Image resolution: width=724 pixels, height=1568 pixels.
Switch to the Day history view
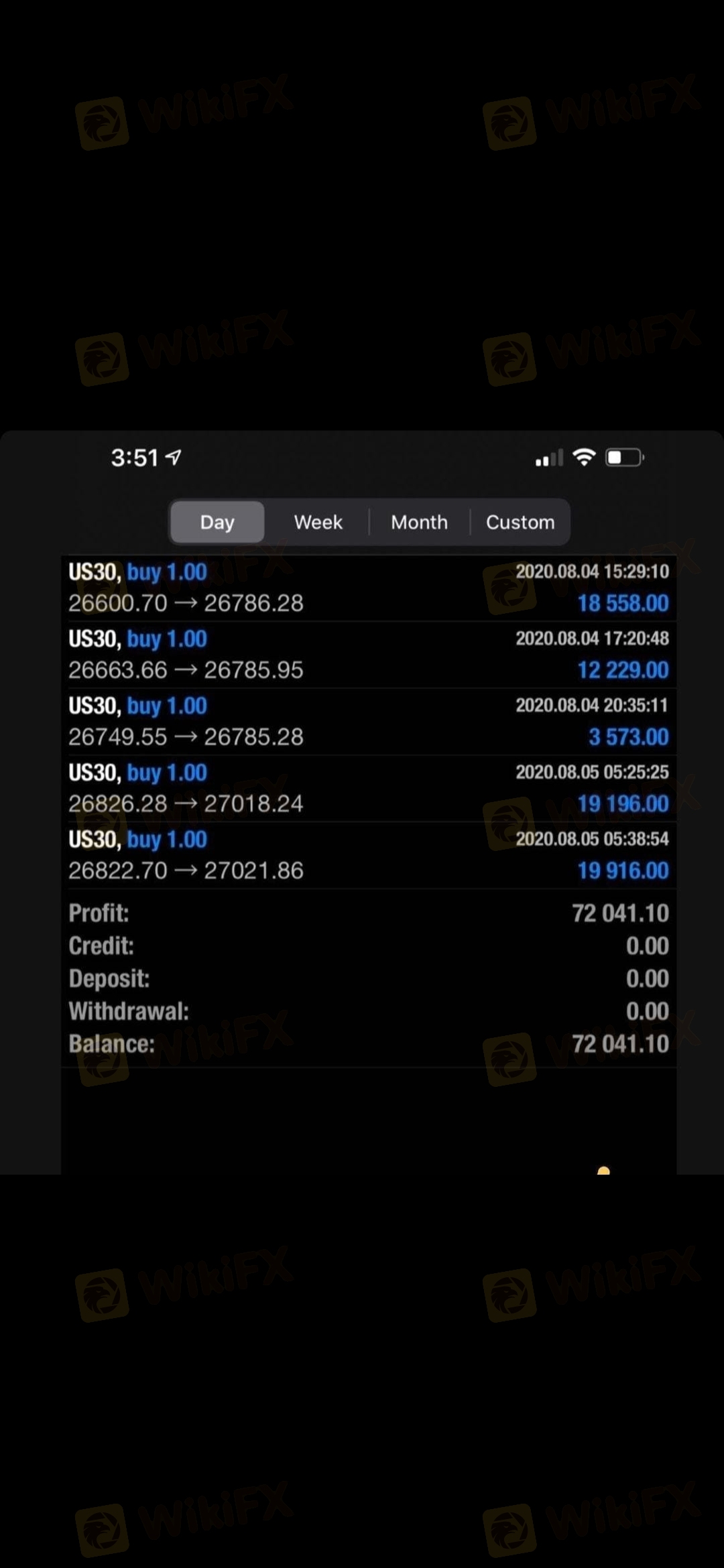[x=217, y=522]
